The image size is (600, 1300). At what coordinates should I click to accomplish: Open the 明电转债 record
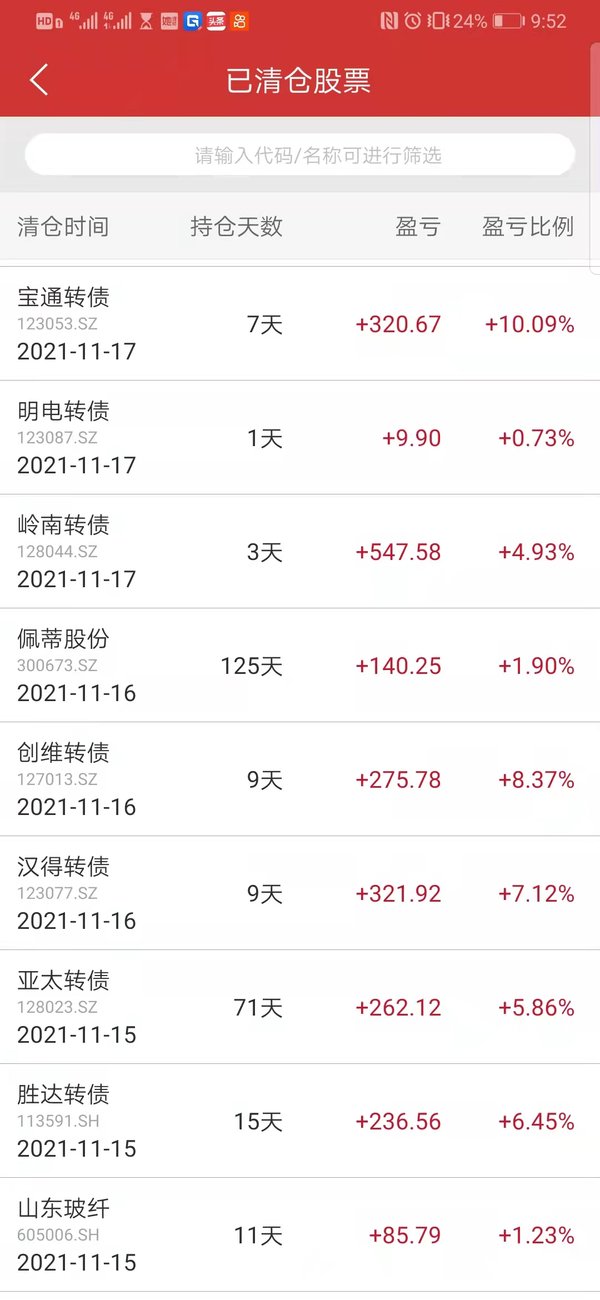pos(300,437)
